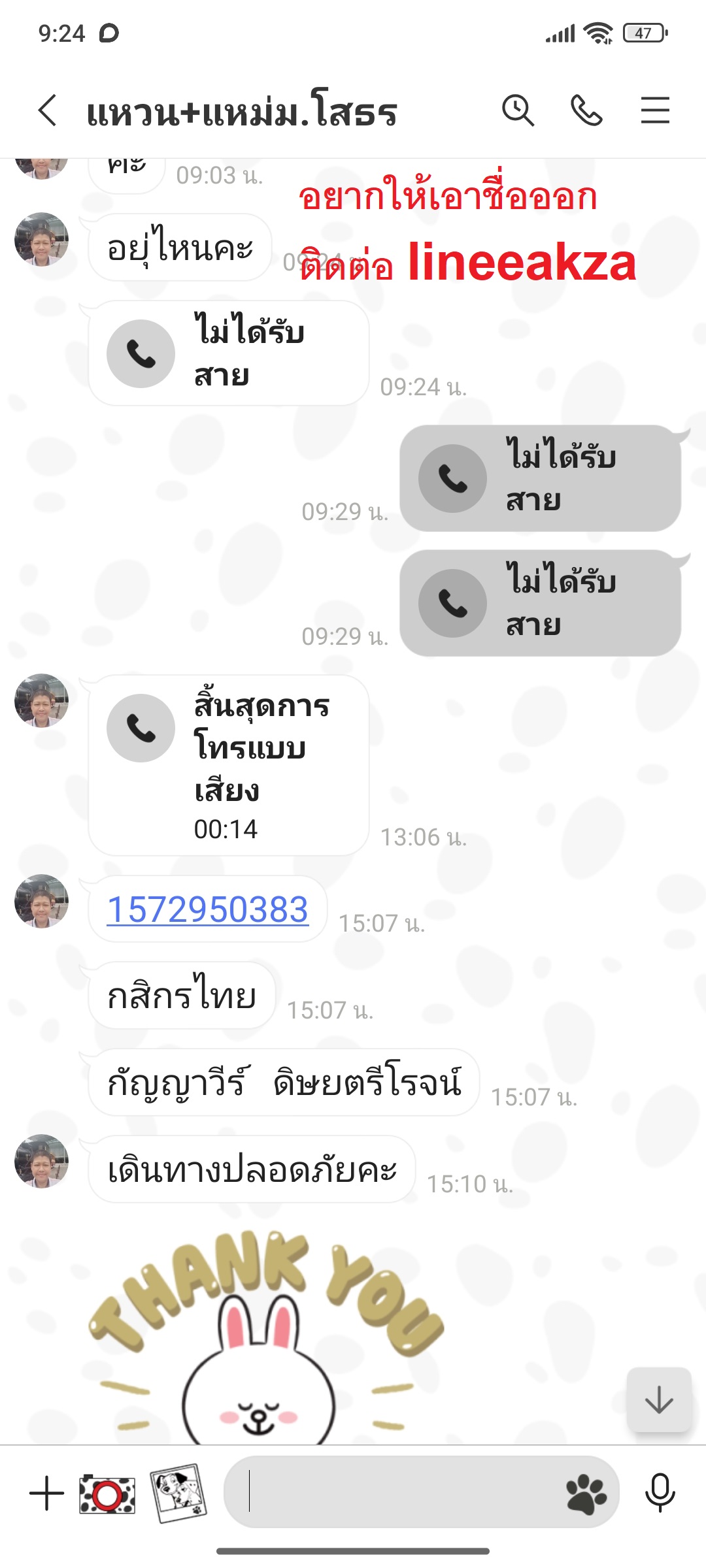Record a voice message with microphone
Viewport: 706px width, 1568px height.
(x=660, y=1494)
